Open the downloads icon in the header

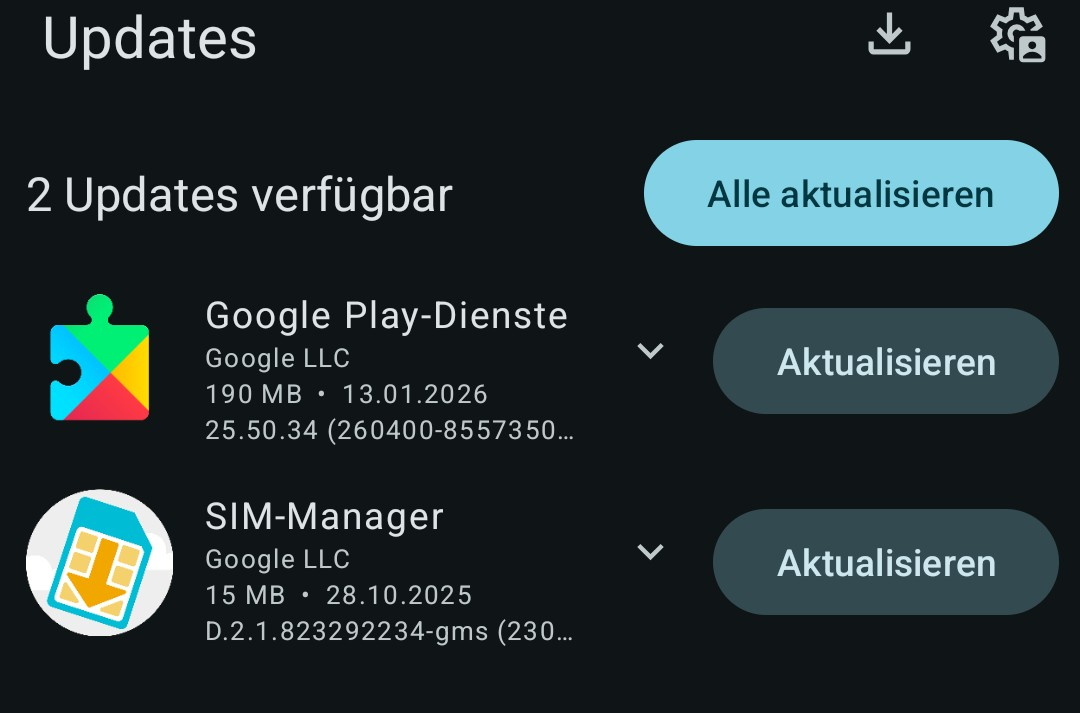point(888,37)
